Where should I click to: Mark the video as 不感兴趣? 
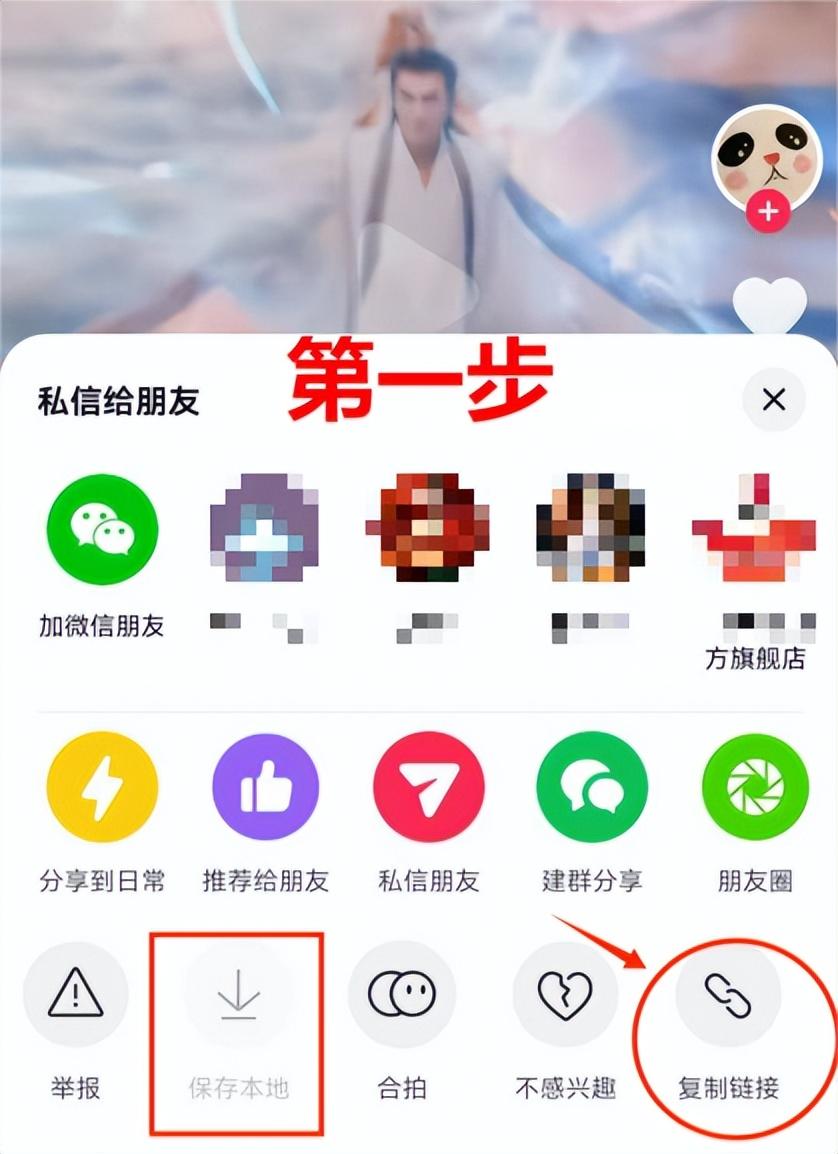[x=565, y=995]
